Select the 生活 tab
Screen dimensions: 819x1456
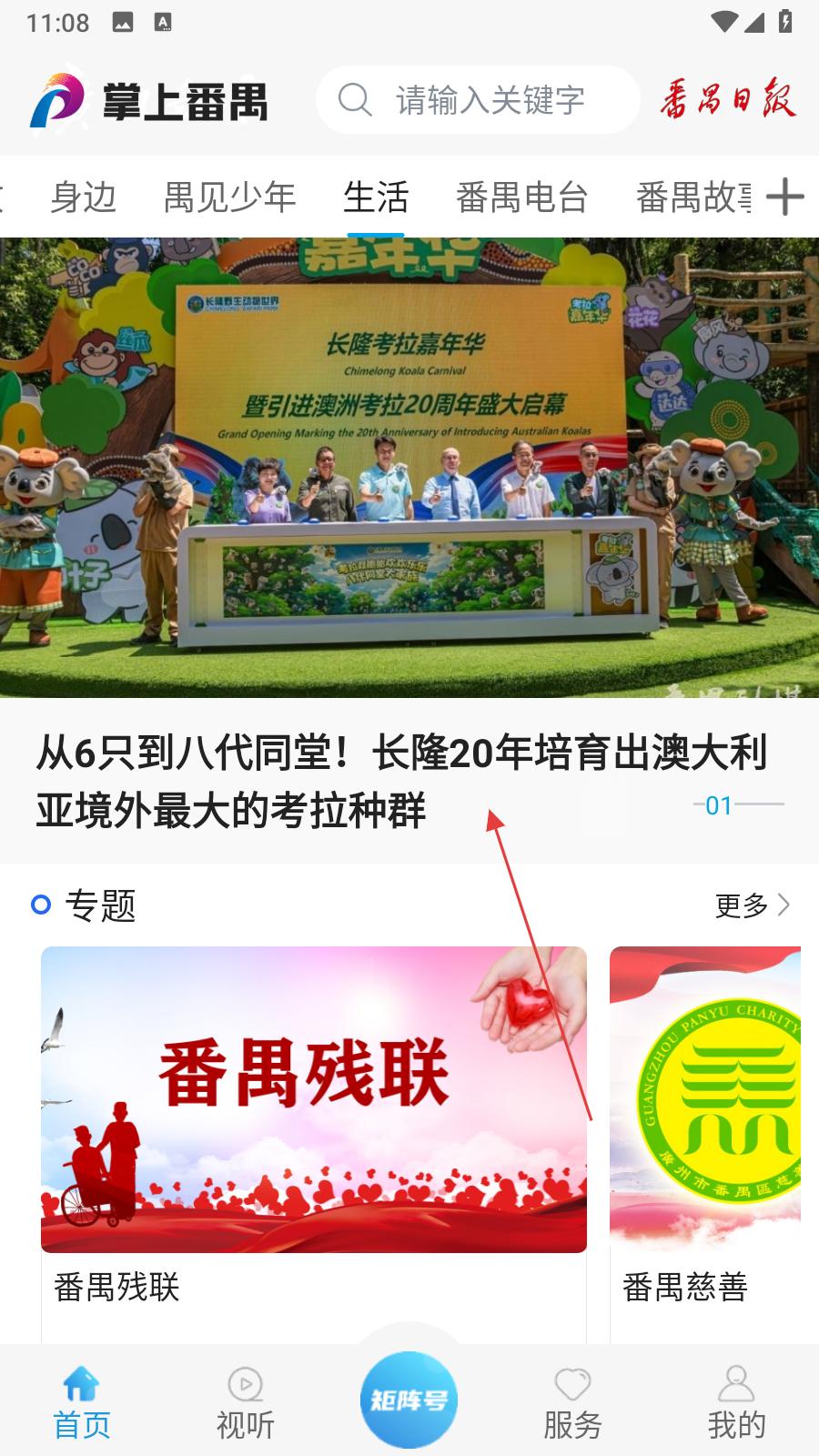click(x=376, y=197)
